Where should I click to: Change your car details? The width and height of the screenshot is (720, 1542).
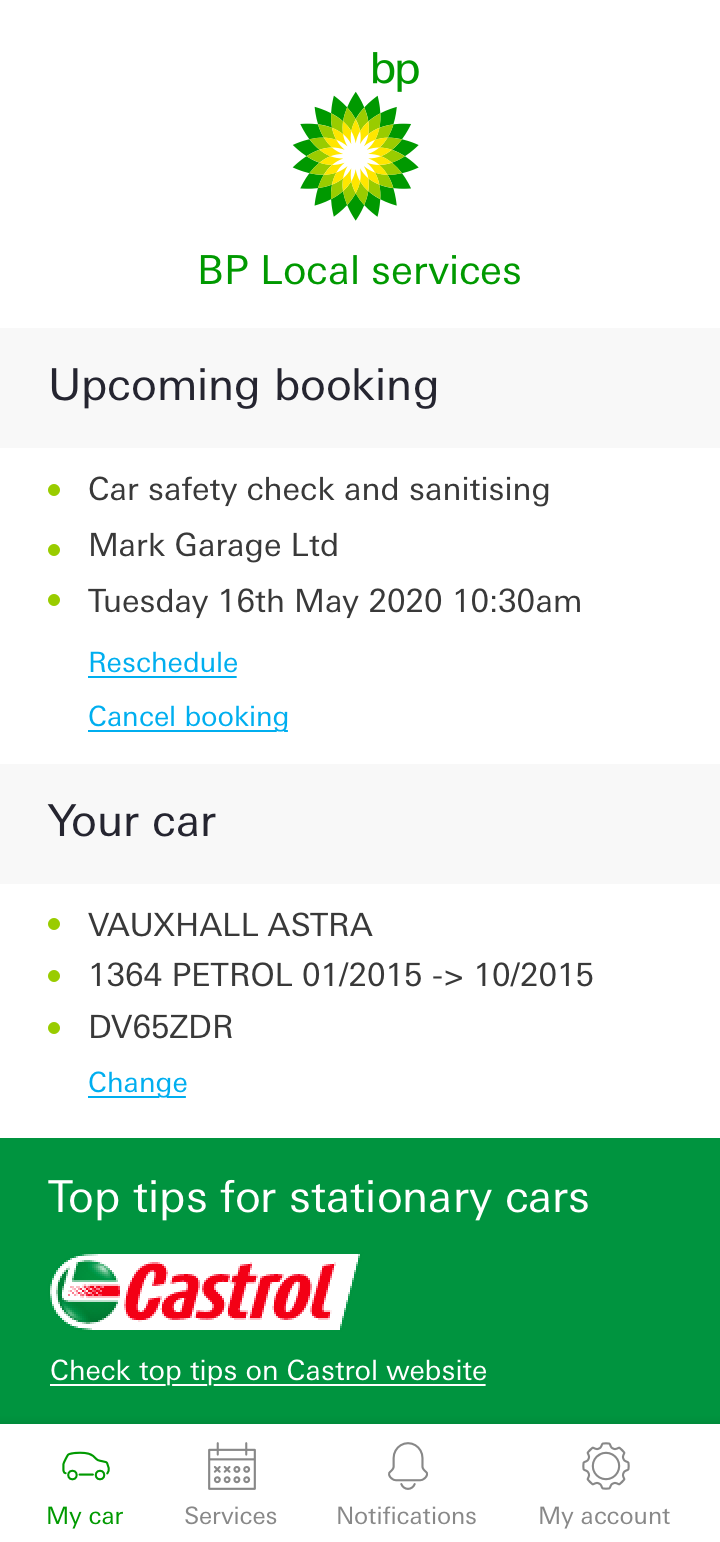(138, 1083)
